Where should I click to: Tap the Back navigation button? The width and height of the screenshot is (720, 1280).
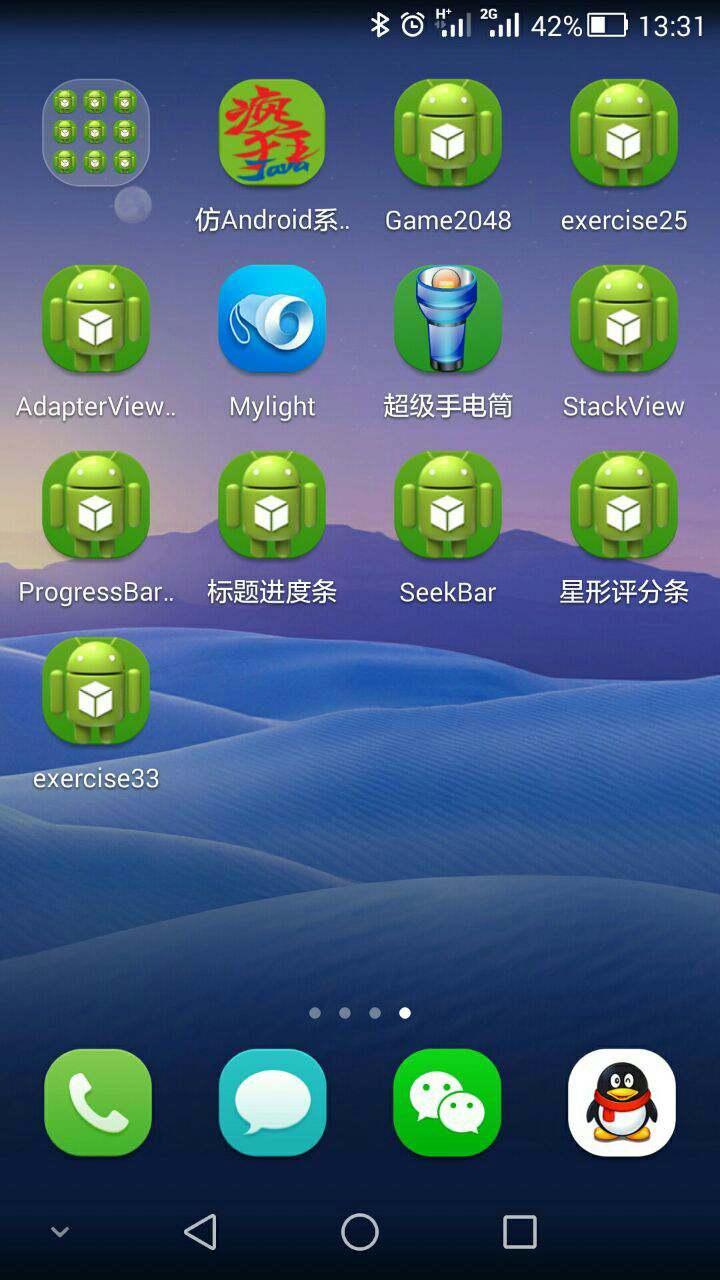pos(200,1232)
